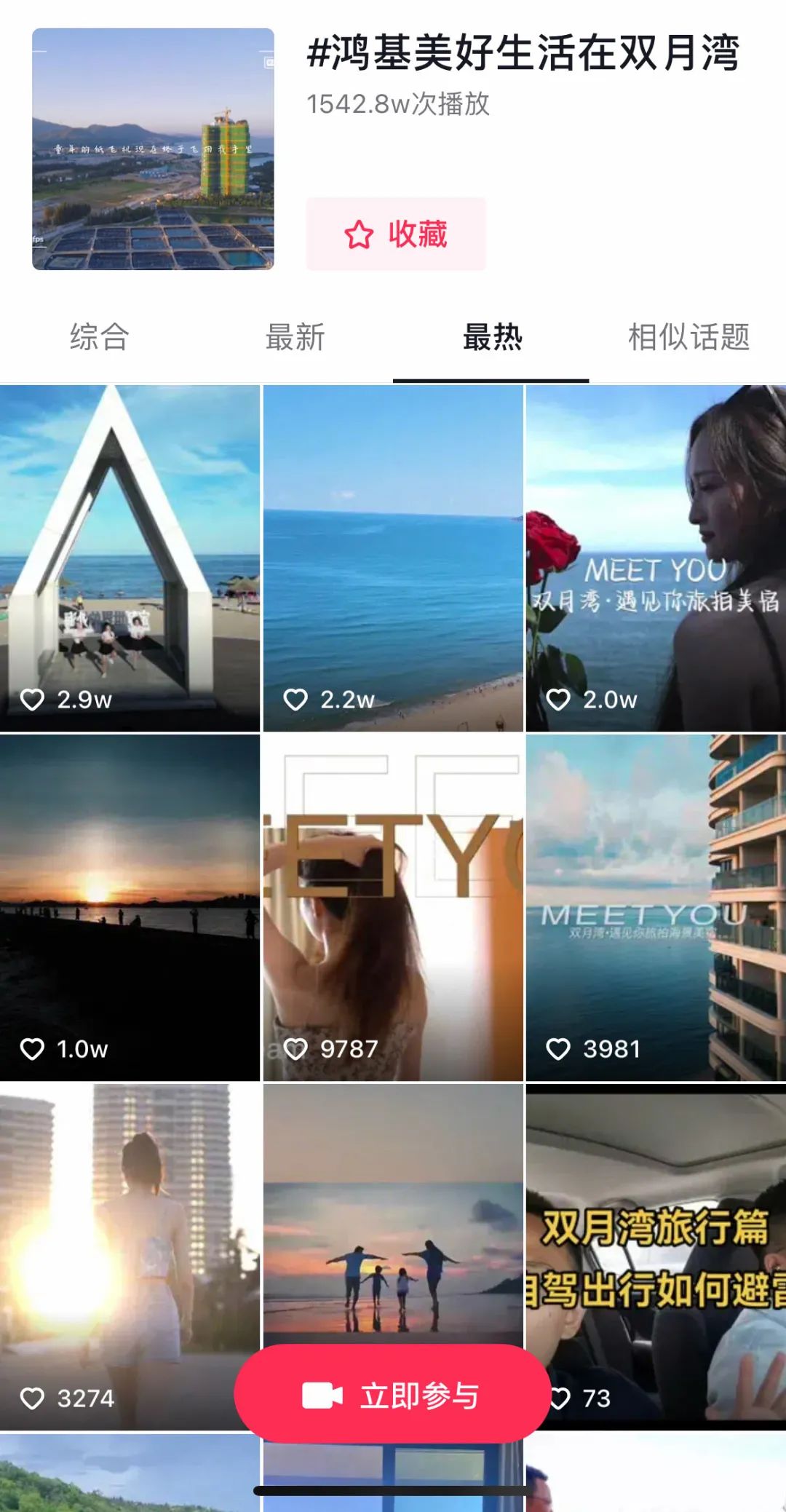Tap the 收藏 favorite button
786x1512 pixels.
point(395,234)
